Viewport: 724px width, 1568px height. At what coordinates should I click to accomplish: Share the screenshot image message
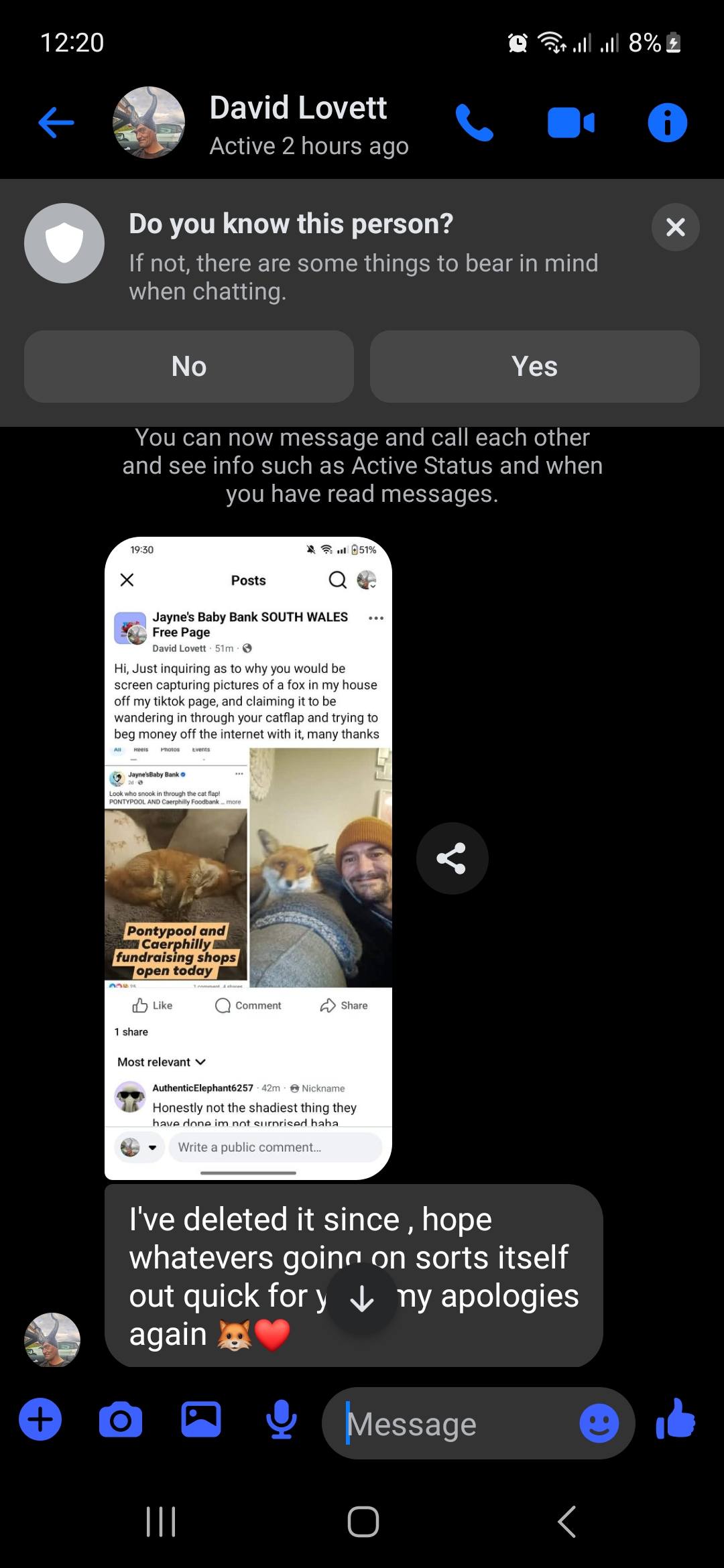point(452,858)
